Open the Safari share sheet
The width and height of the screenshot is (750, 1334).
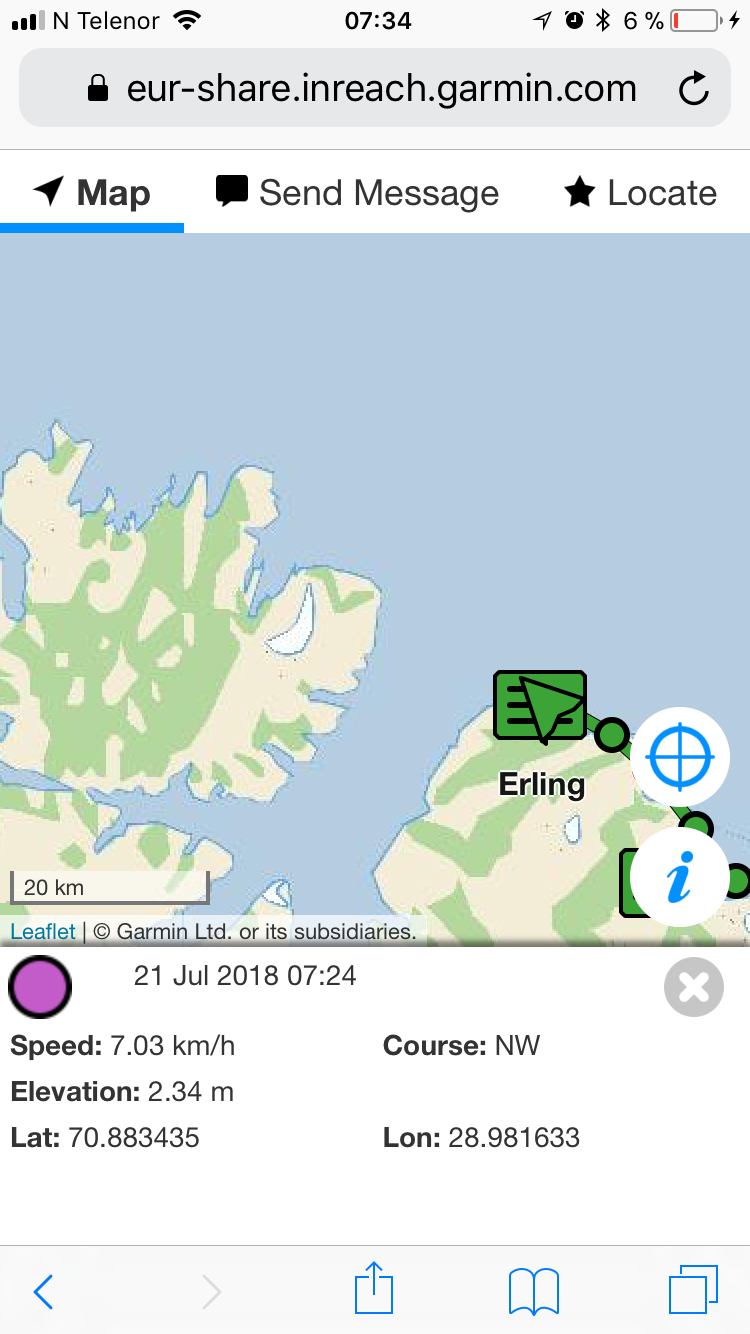click(x=374, y=1290)
